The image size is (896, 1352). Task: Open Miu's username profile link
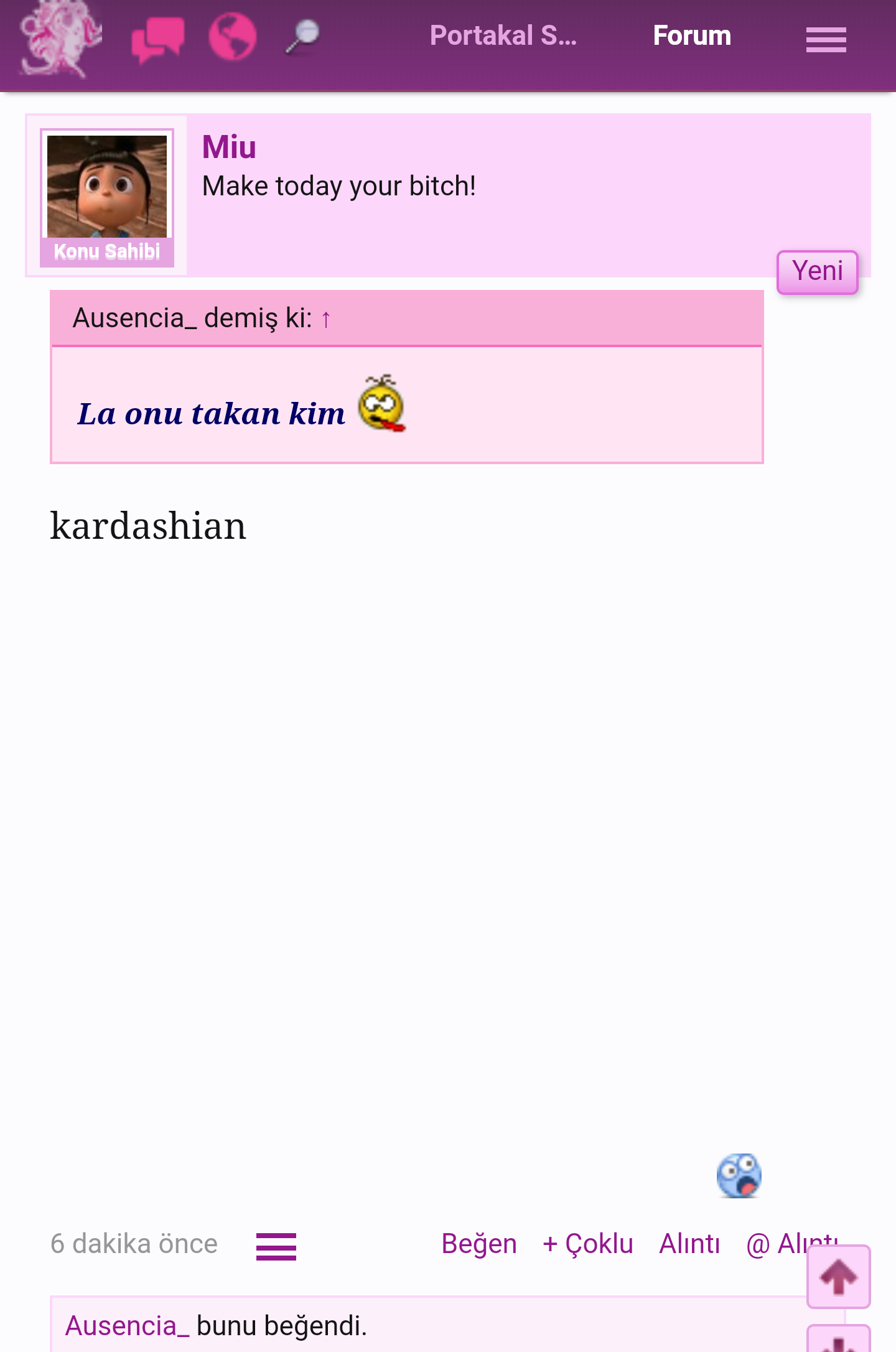coord(229,148)
